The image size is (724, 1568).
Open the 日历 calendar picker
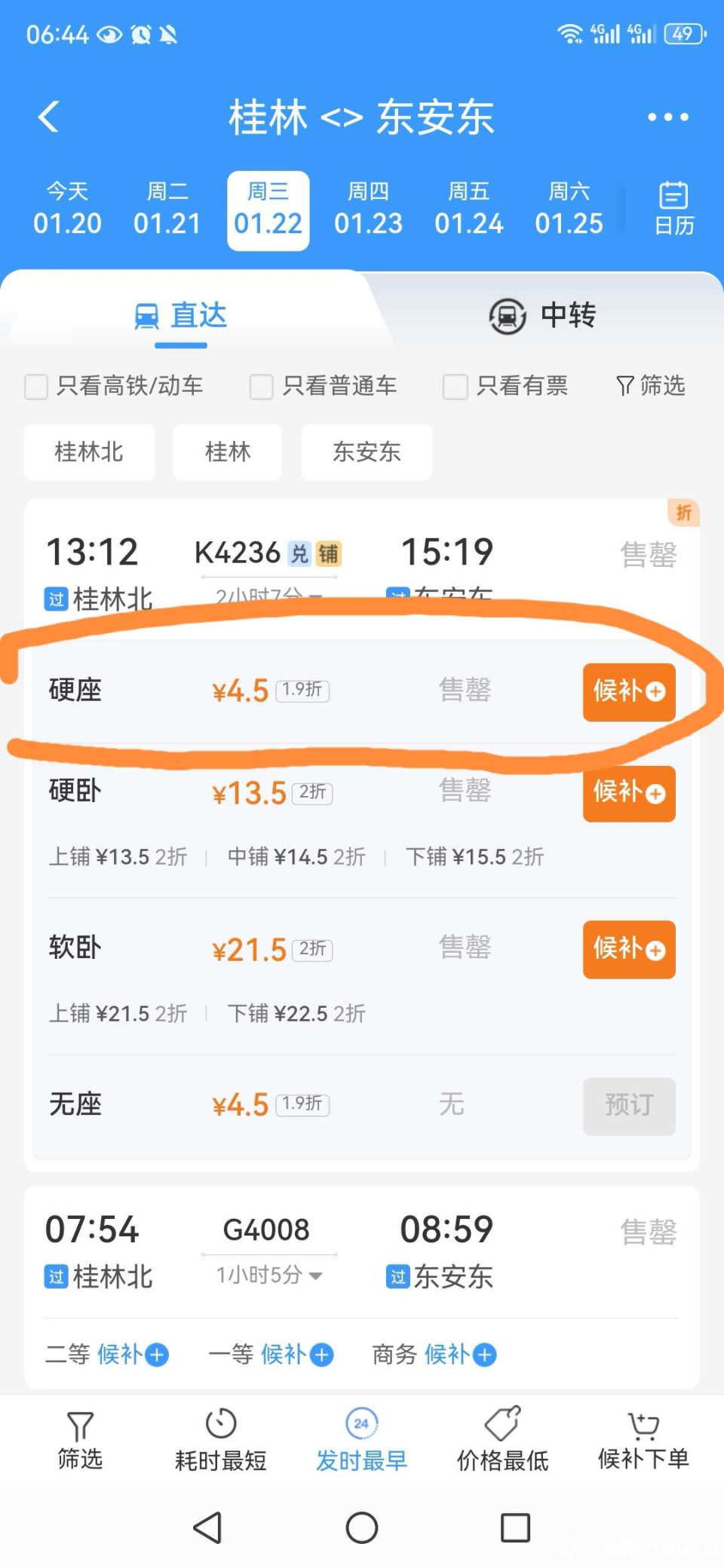click(x=673, y=209)
